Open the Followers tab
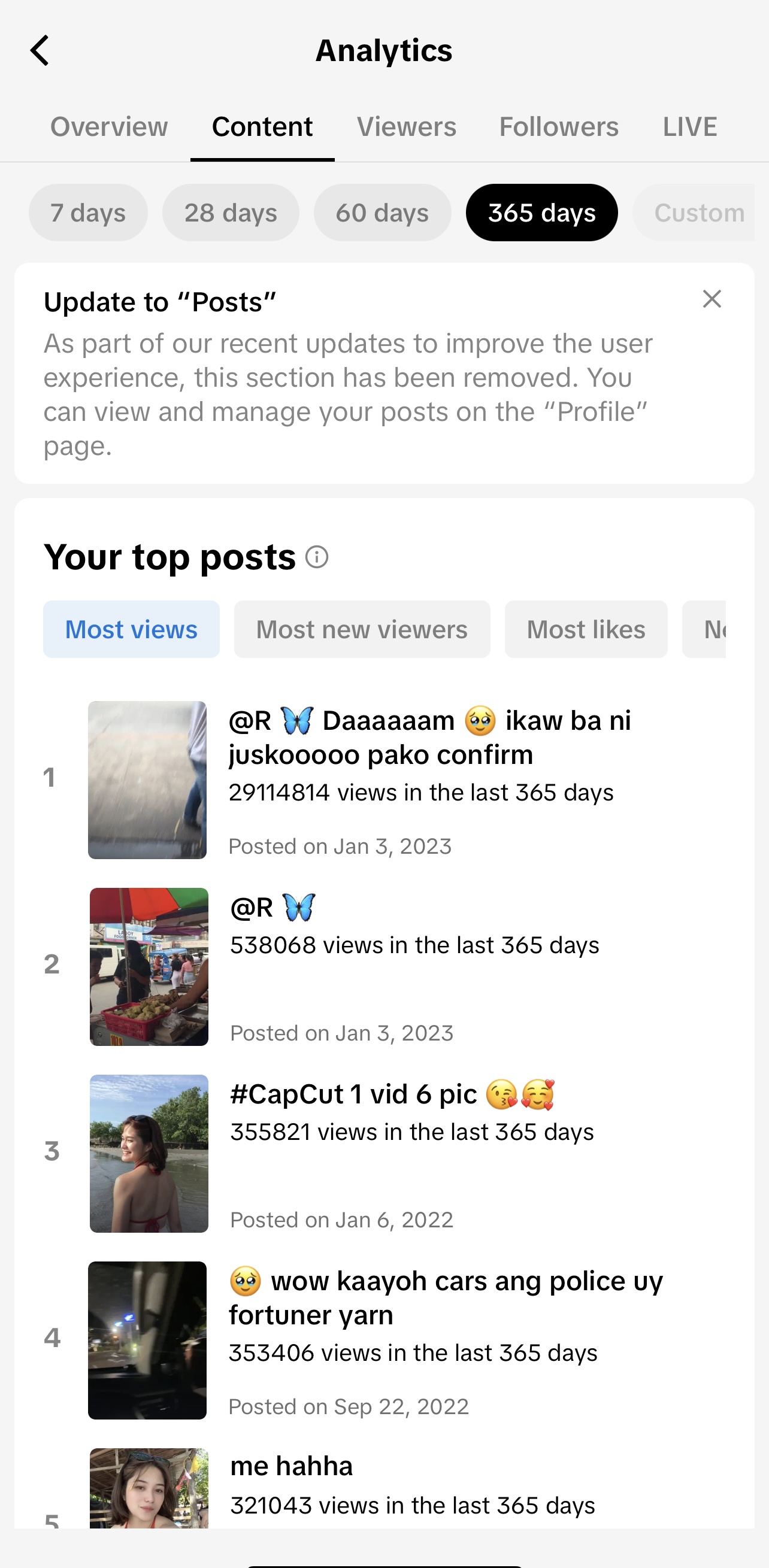Image resolution: width=769 pixels, height=1568 pixels. click(x=558, y=126)
